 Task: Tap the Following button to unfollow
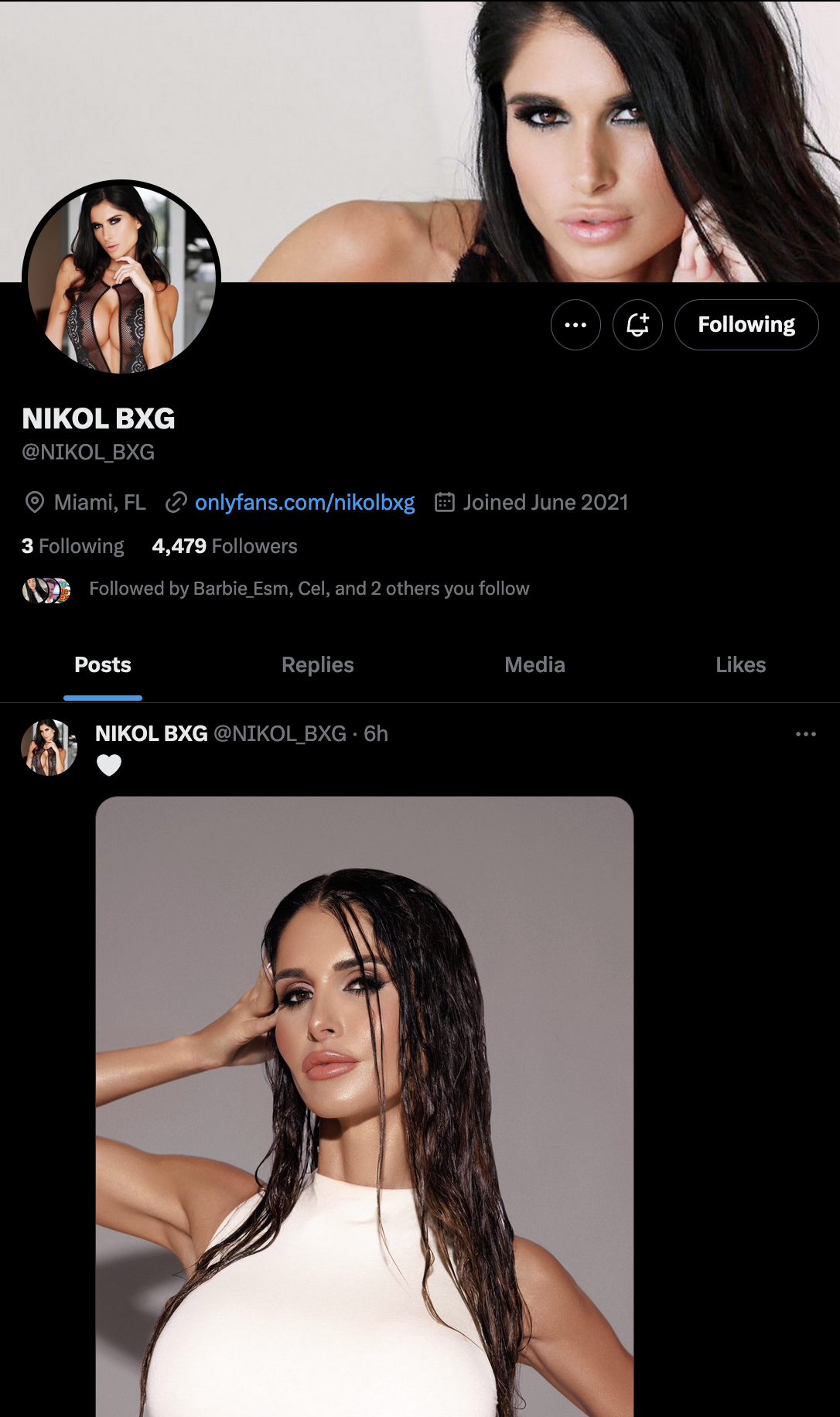point(746,325)
